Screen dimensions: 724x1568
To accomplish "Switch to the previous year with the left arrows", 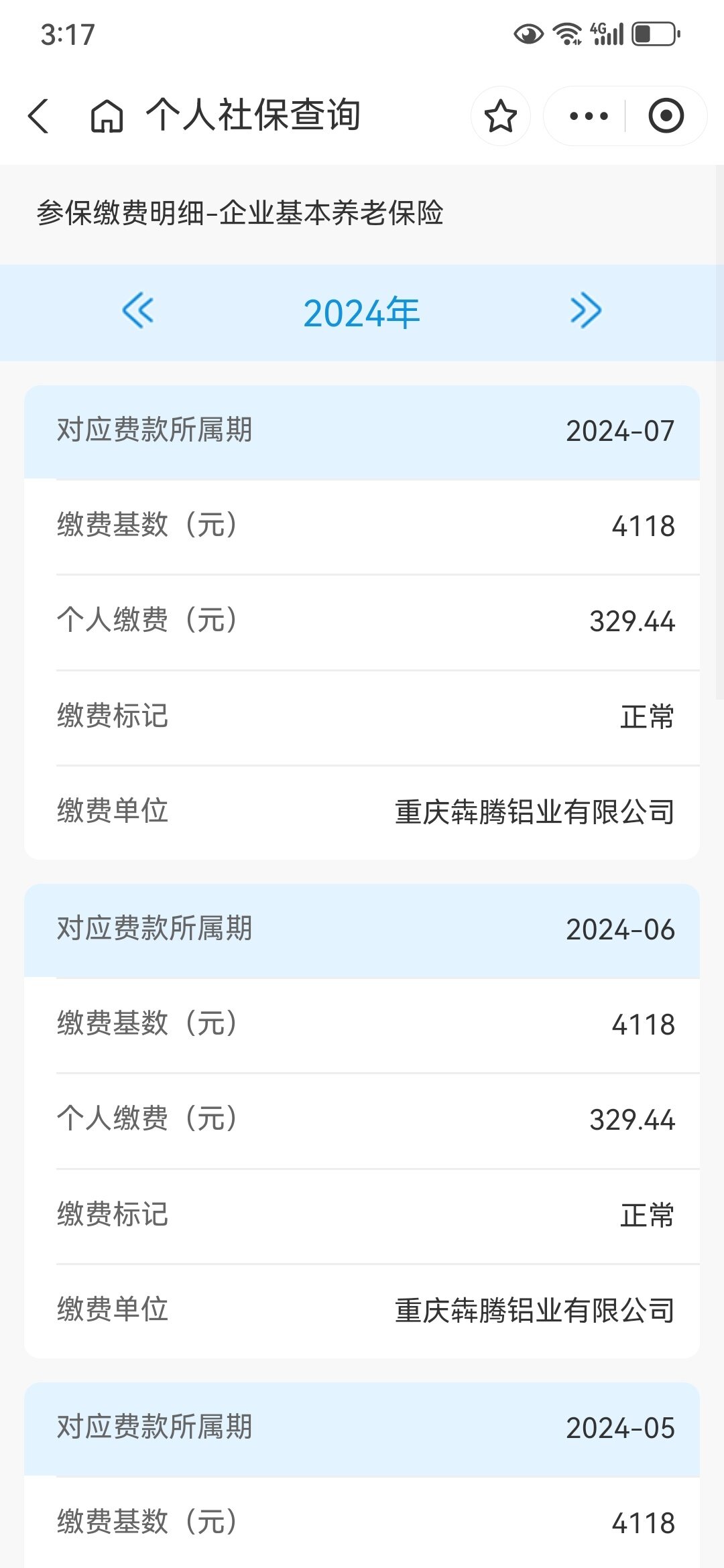I will click(138, 311).
